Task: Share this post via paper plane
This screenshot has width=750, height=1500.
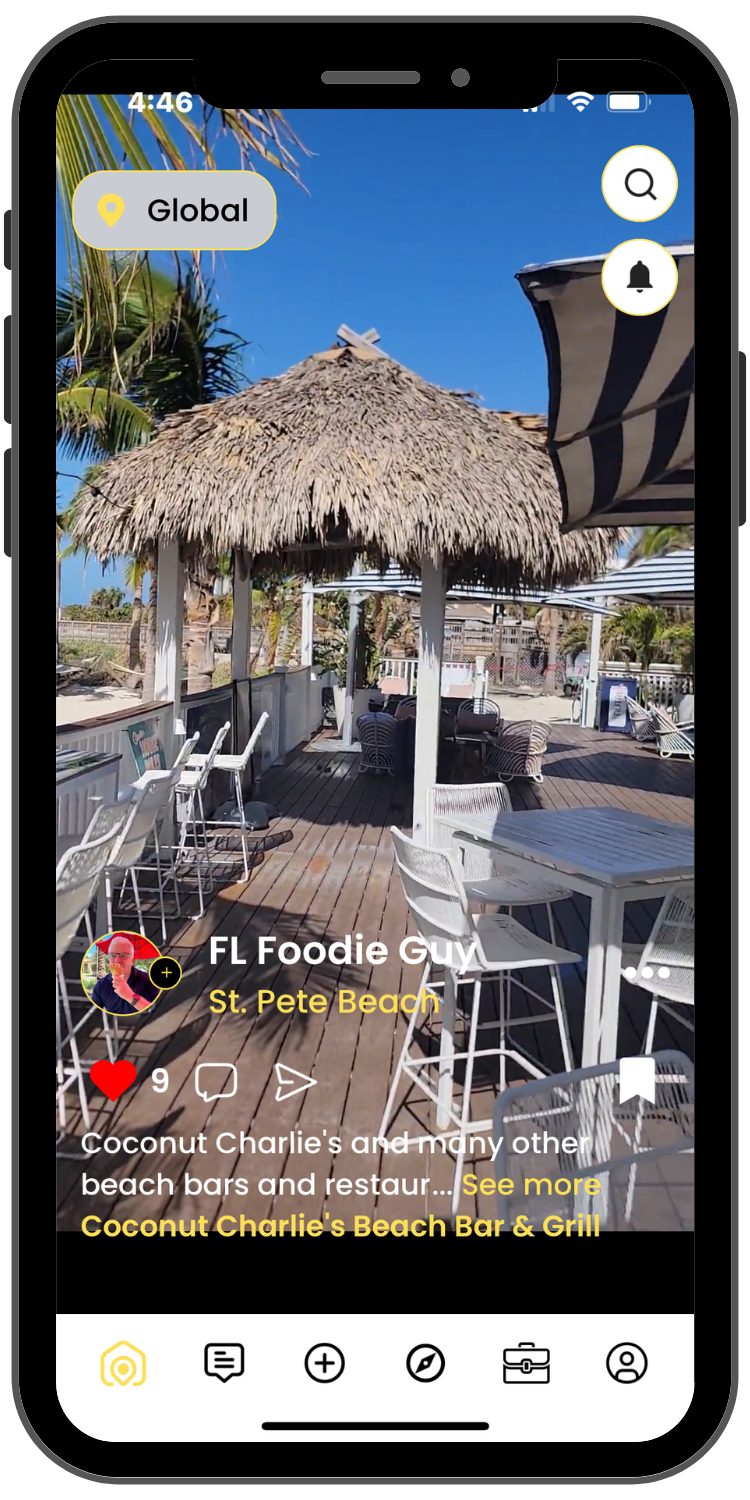Action: tap(295, 1081)
